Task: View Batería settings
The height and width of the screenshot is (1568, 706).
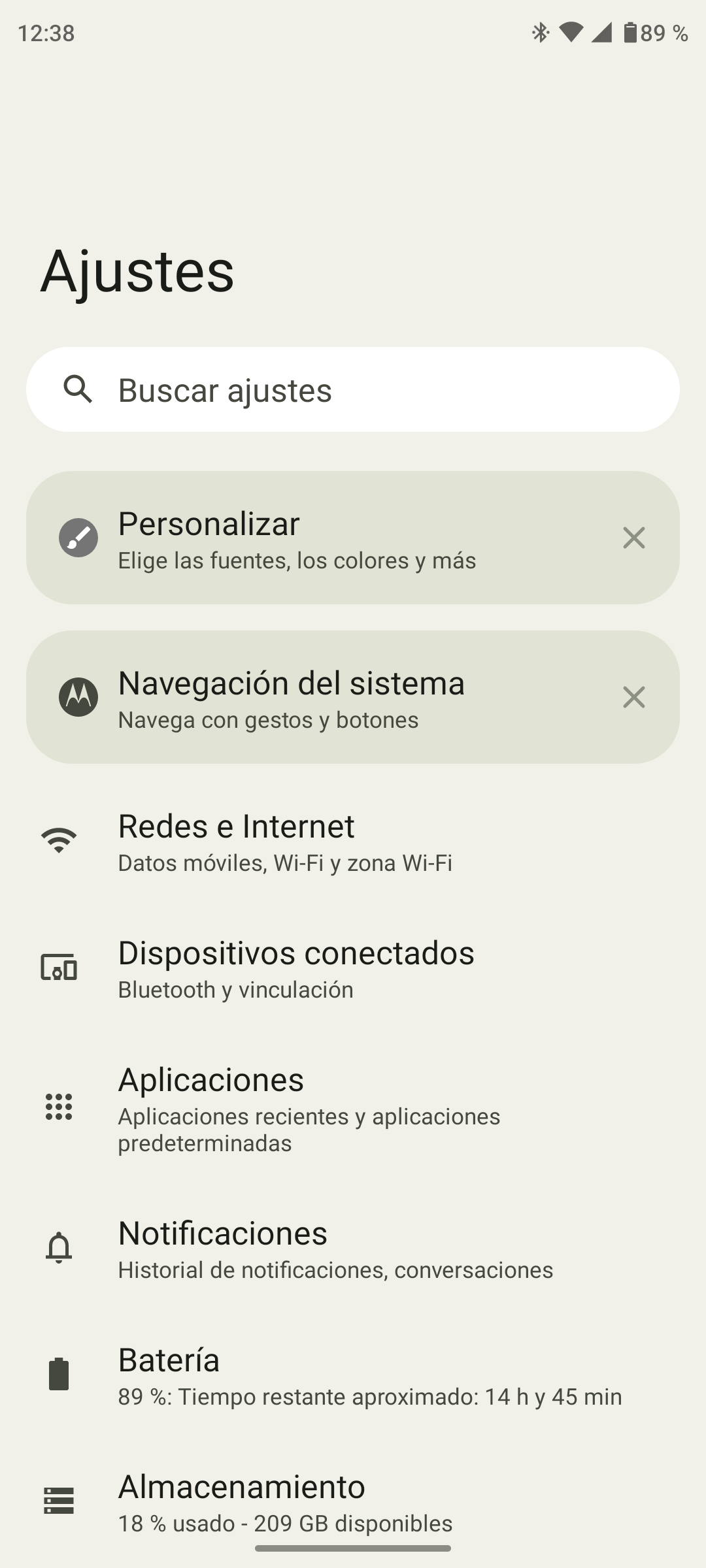Action: click(353, 1374)
